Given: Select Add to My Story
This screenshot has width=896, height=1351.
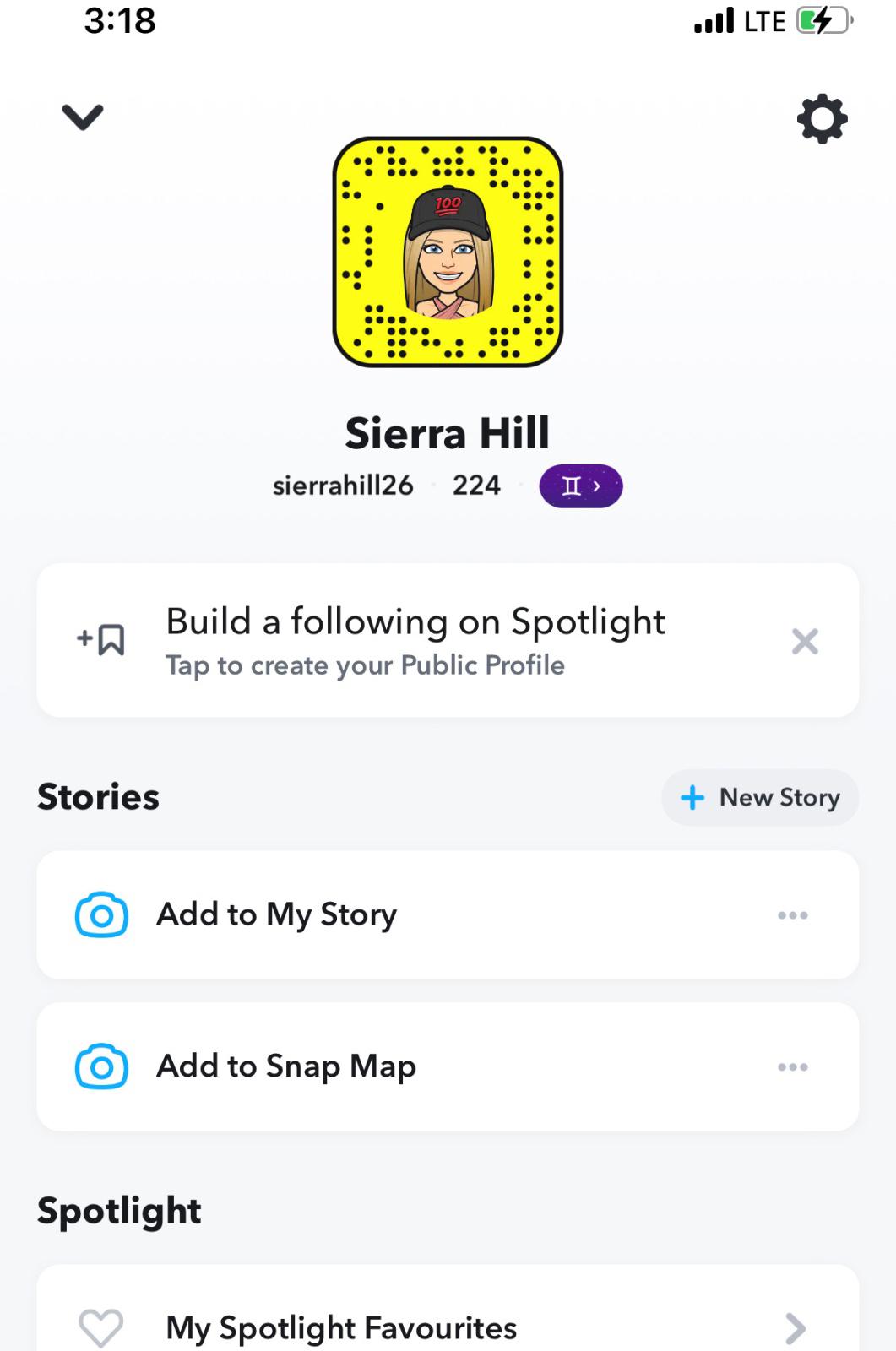Looking at the screenshot, I should click(x=277, y=914).
